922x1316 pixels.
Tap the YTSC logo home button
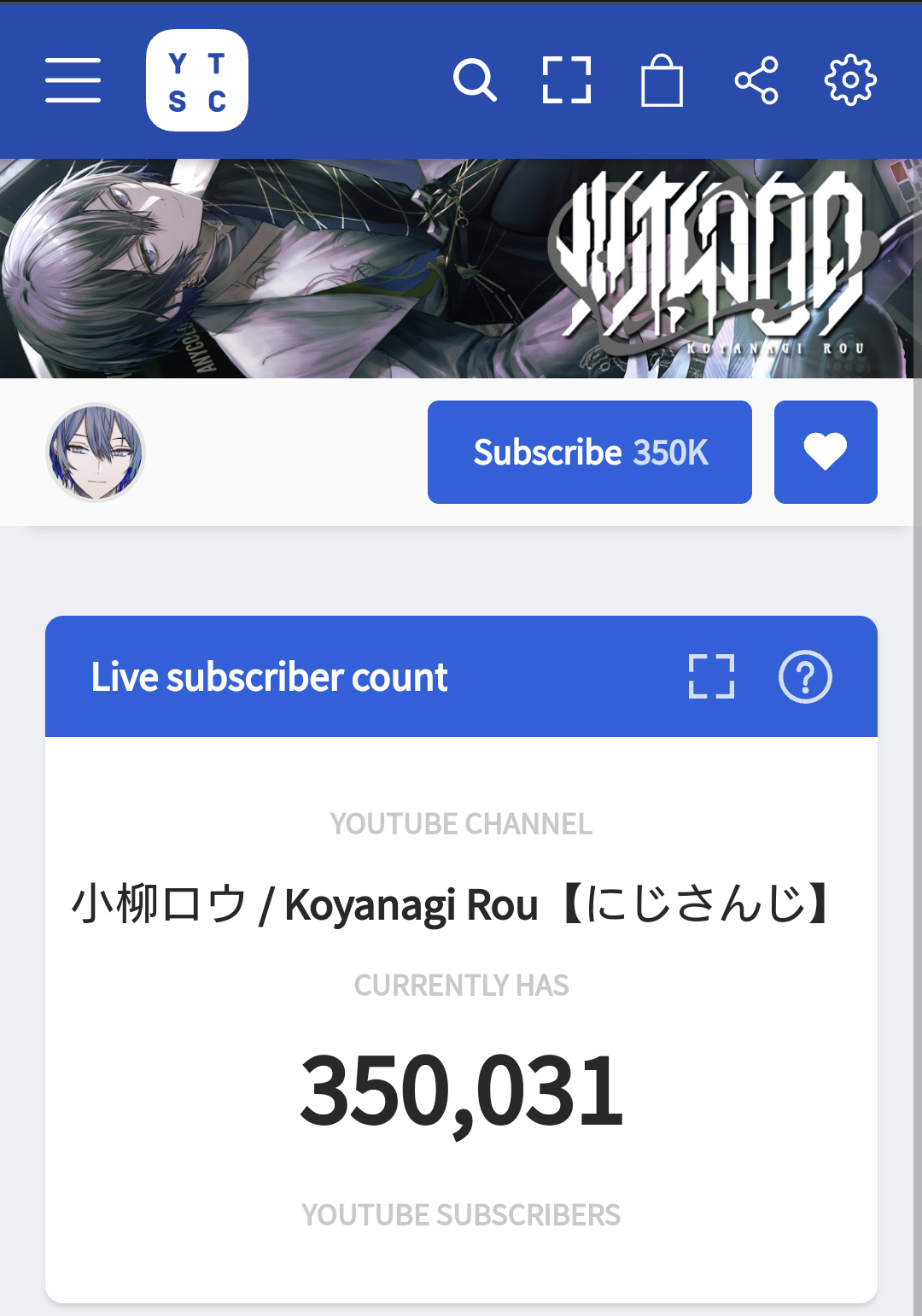(197, 80)
